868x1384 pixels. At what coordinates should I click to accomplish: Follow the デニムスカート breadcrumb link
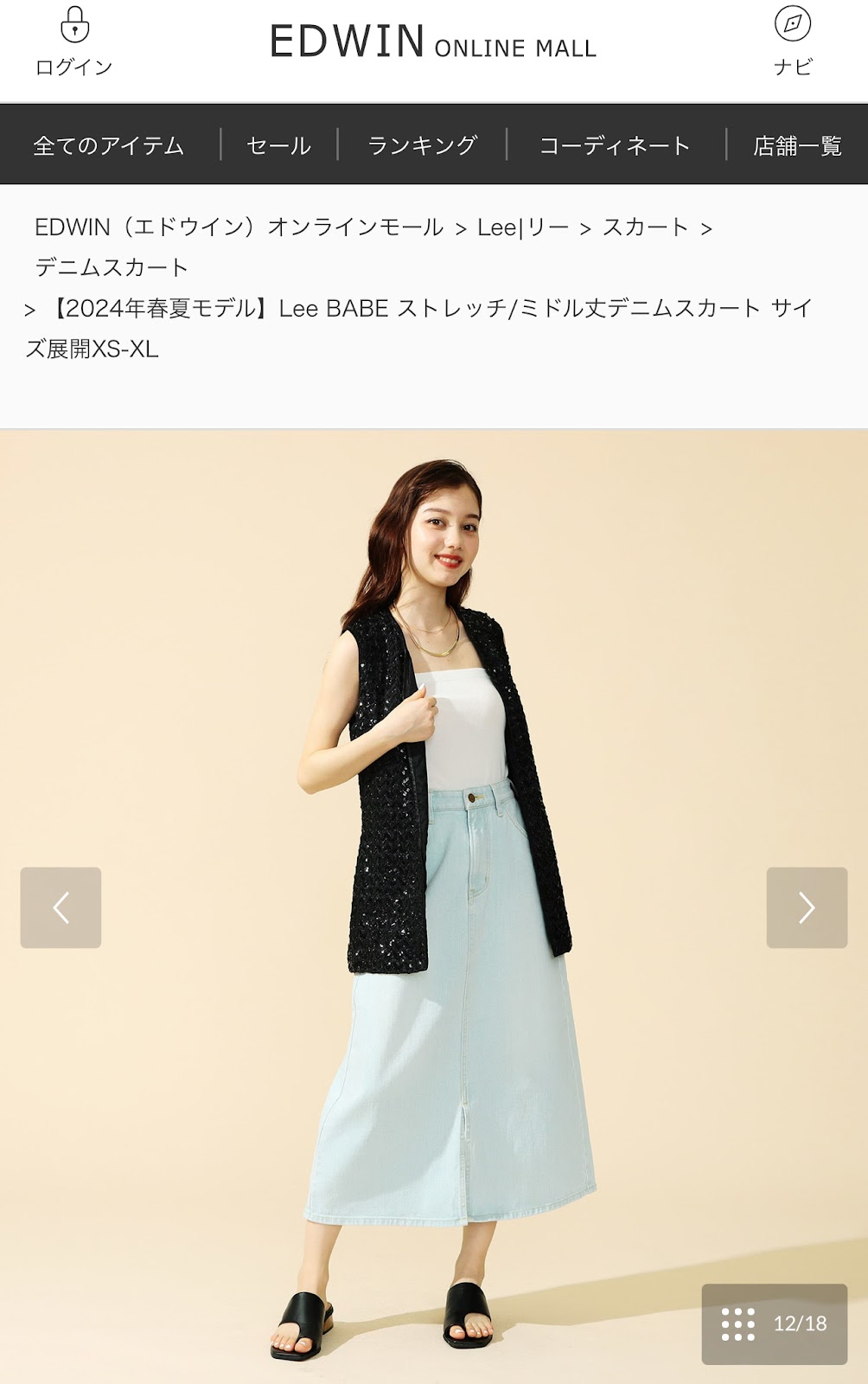112,267
